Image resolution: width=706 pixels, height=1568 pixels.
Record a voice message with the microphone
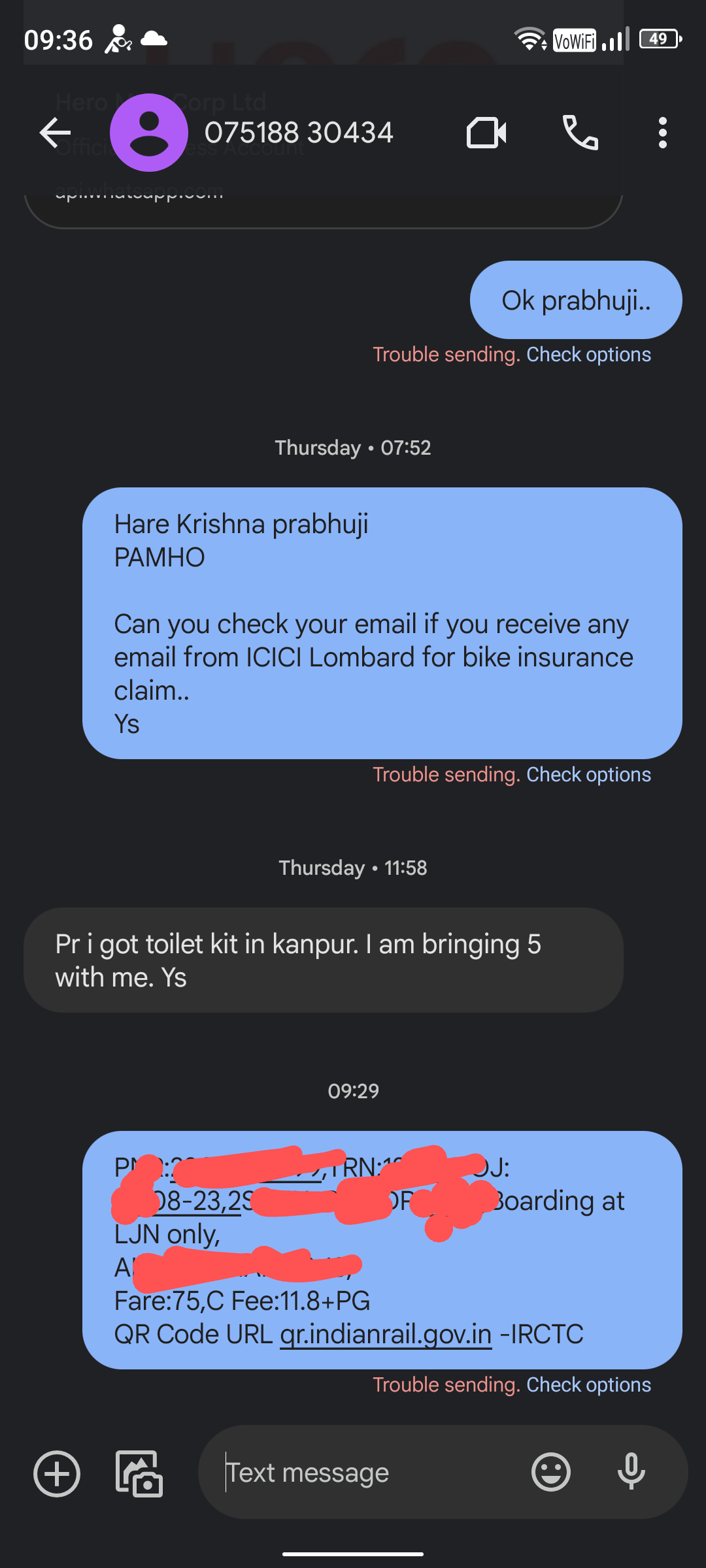631,1473
